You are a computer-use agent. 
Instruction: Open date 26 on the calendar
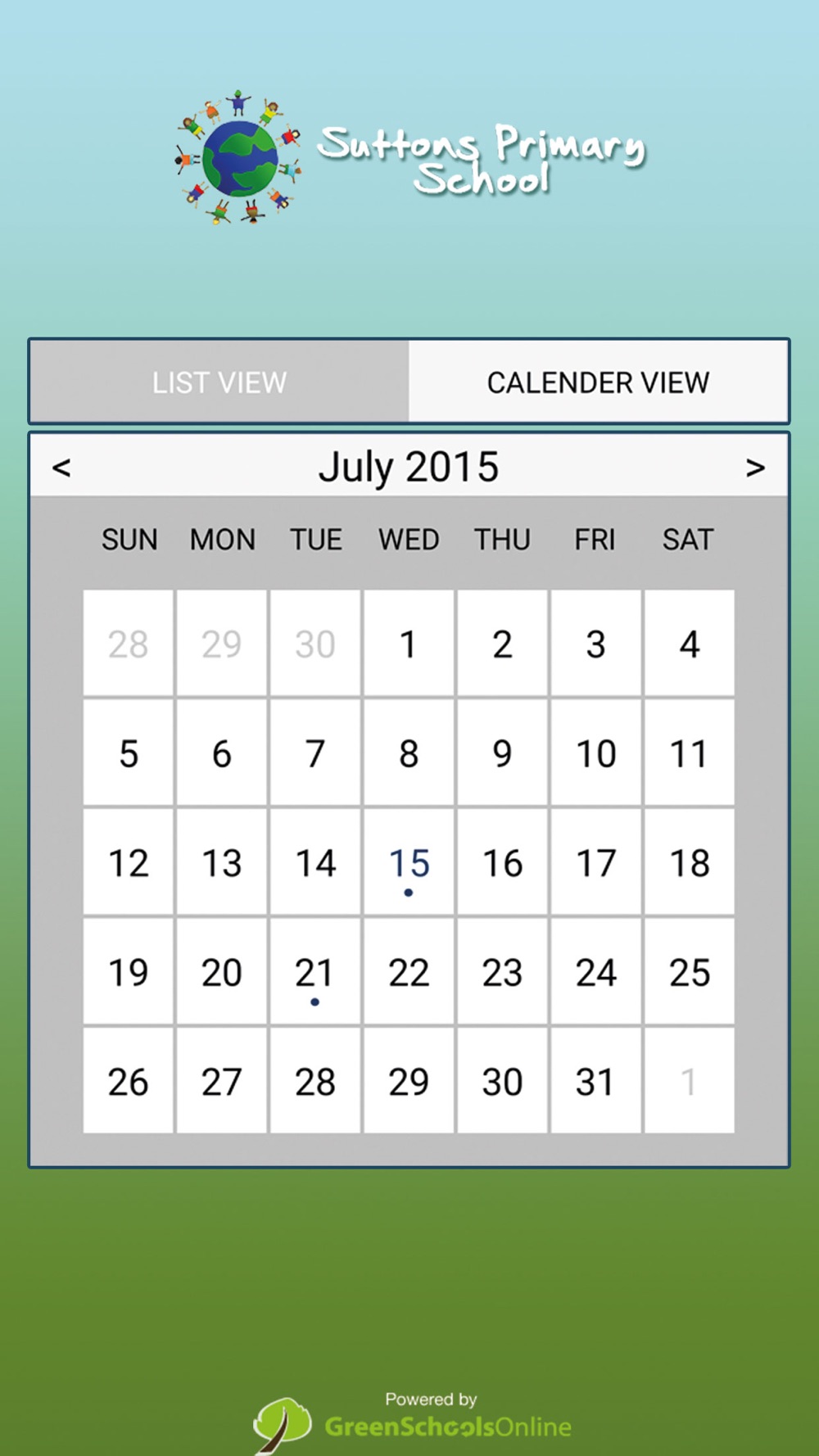tap(129, 1082)
